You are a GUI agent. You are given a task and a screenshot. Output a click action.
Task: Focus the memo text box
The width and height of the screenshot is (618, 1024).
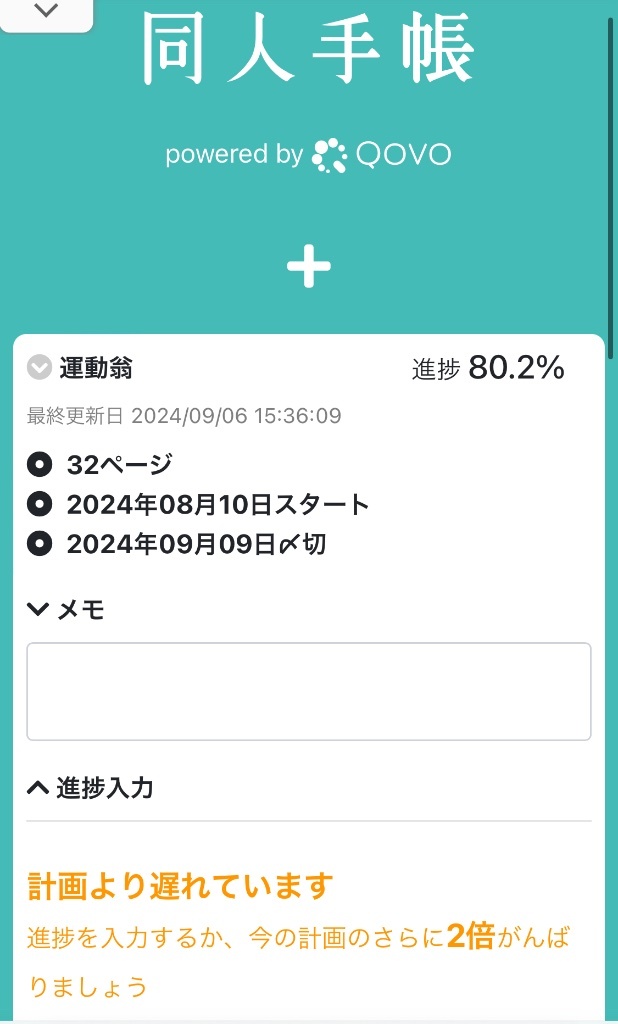tap(309, 692)
